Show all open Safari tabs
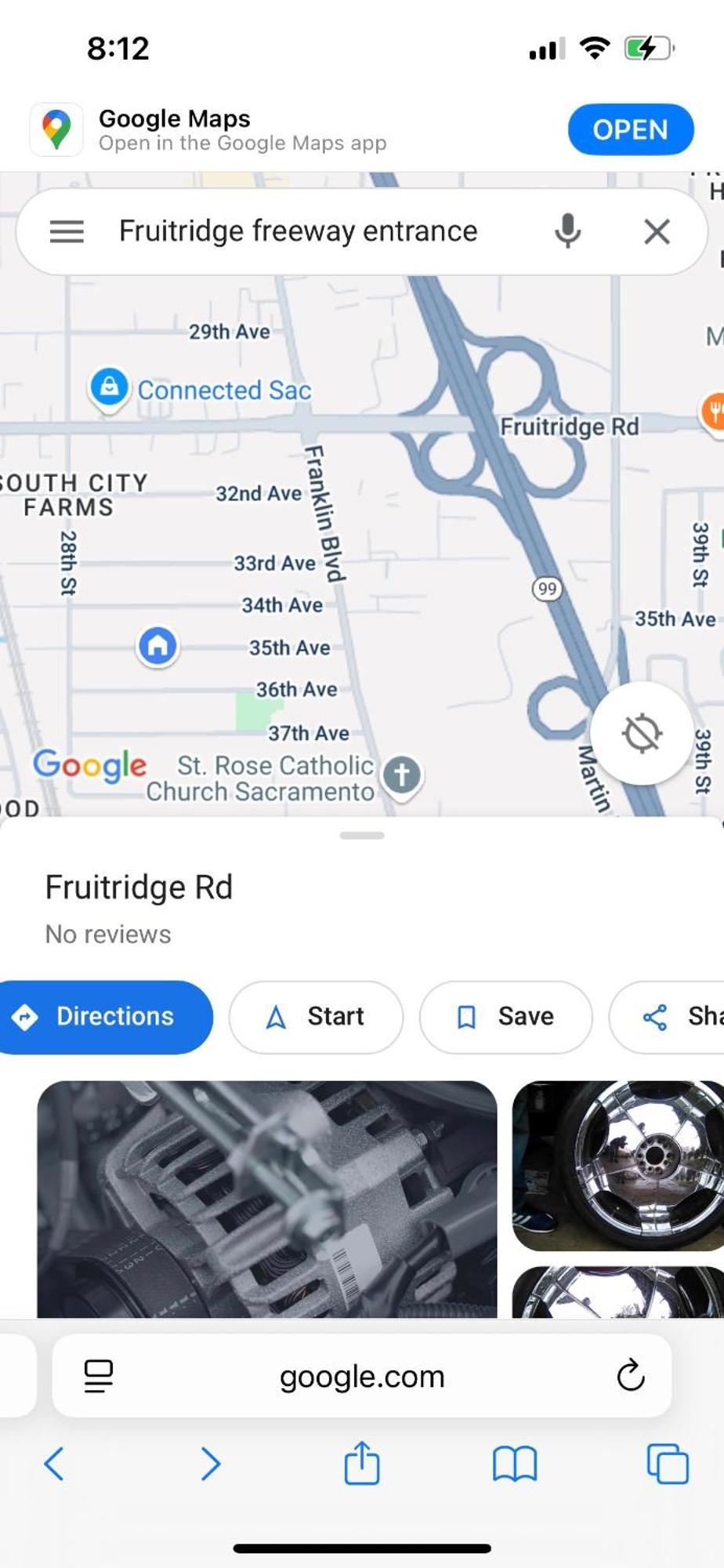 (x=667, y=1463)
